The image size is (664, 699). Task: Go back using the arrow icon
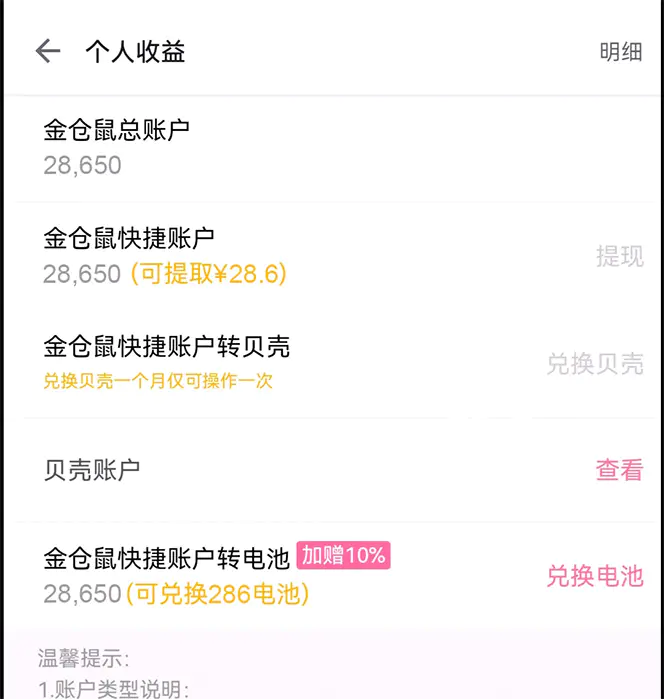pos(48,52)
